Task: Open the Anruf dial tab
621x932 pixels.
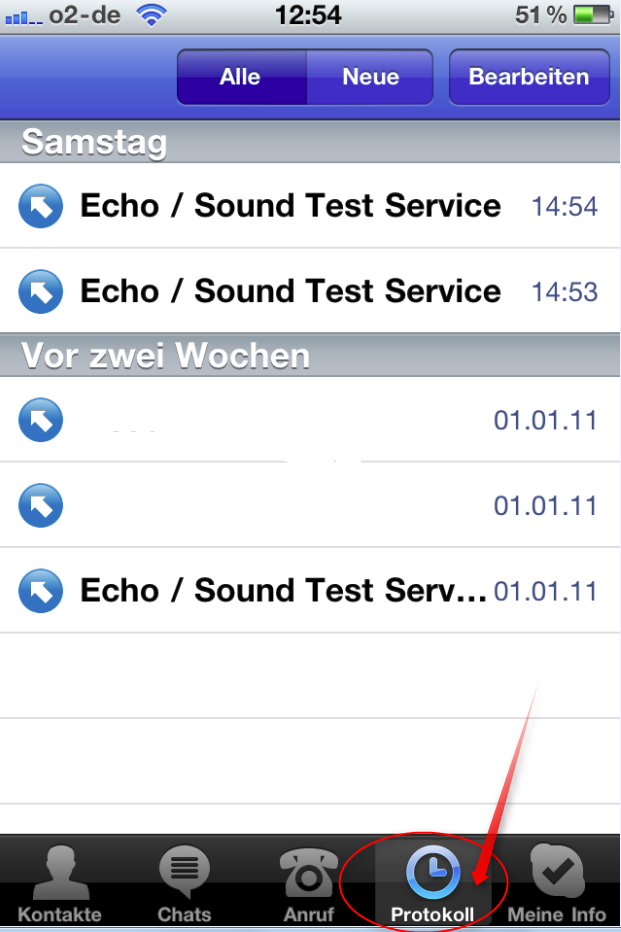Action: pos(308,883)
